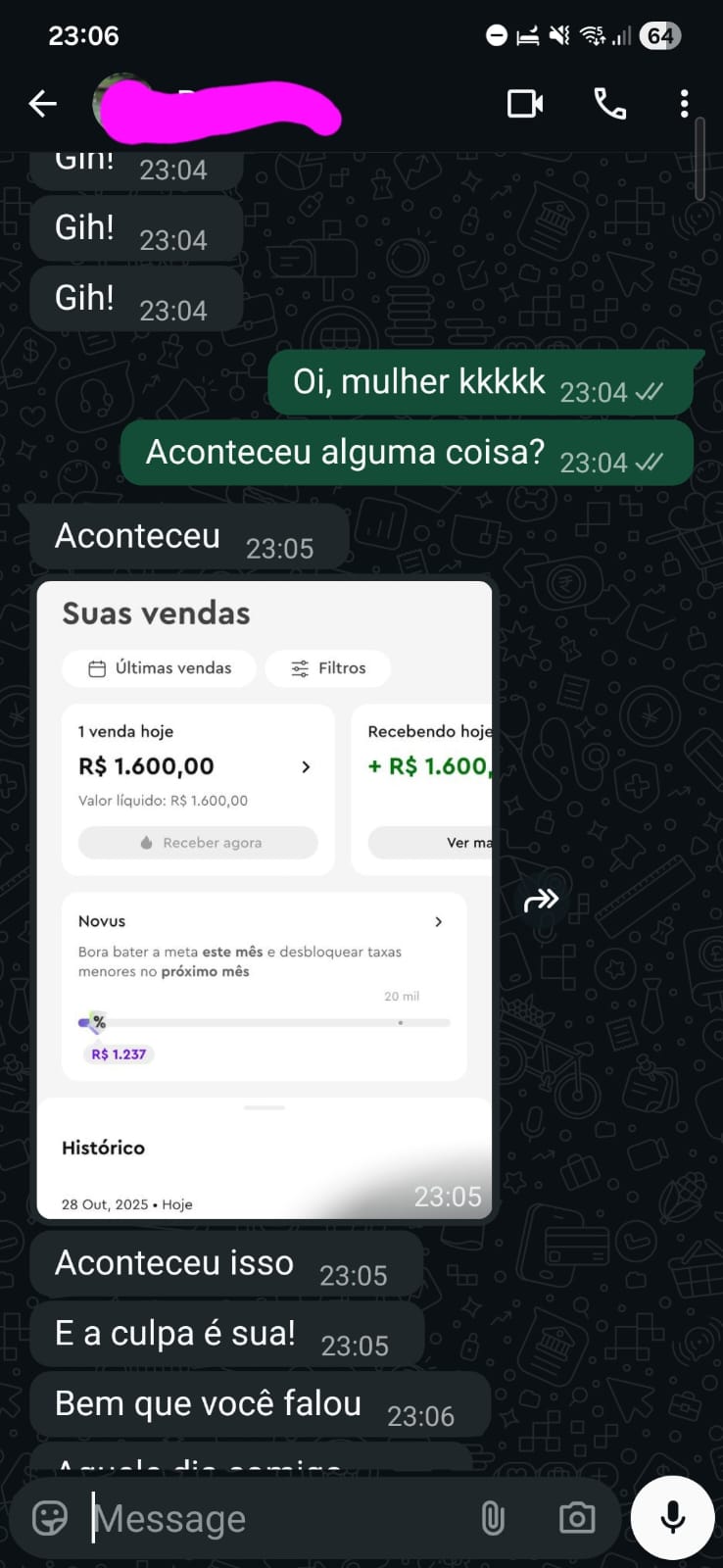Screen dimensions: 723x1568
Task: Open the emoji and sticker picker
Action: (50, 1518)
